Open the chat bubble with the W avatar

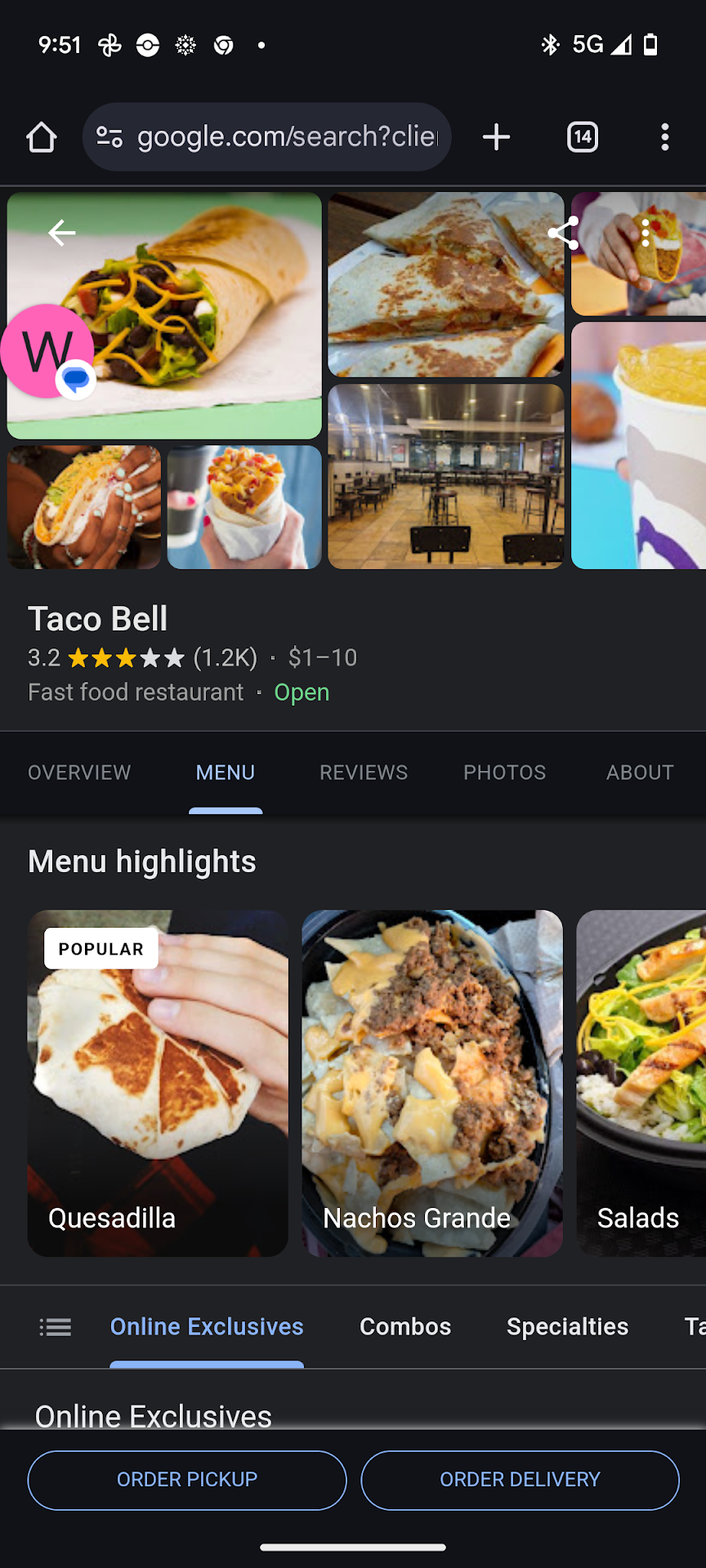point(47,351)
